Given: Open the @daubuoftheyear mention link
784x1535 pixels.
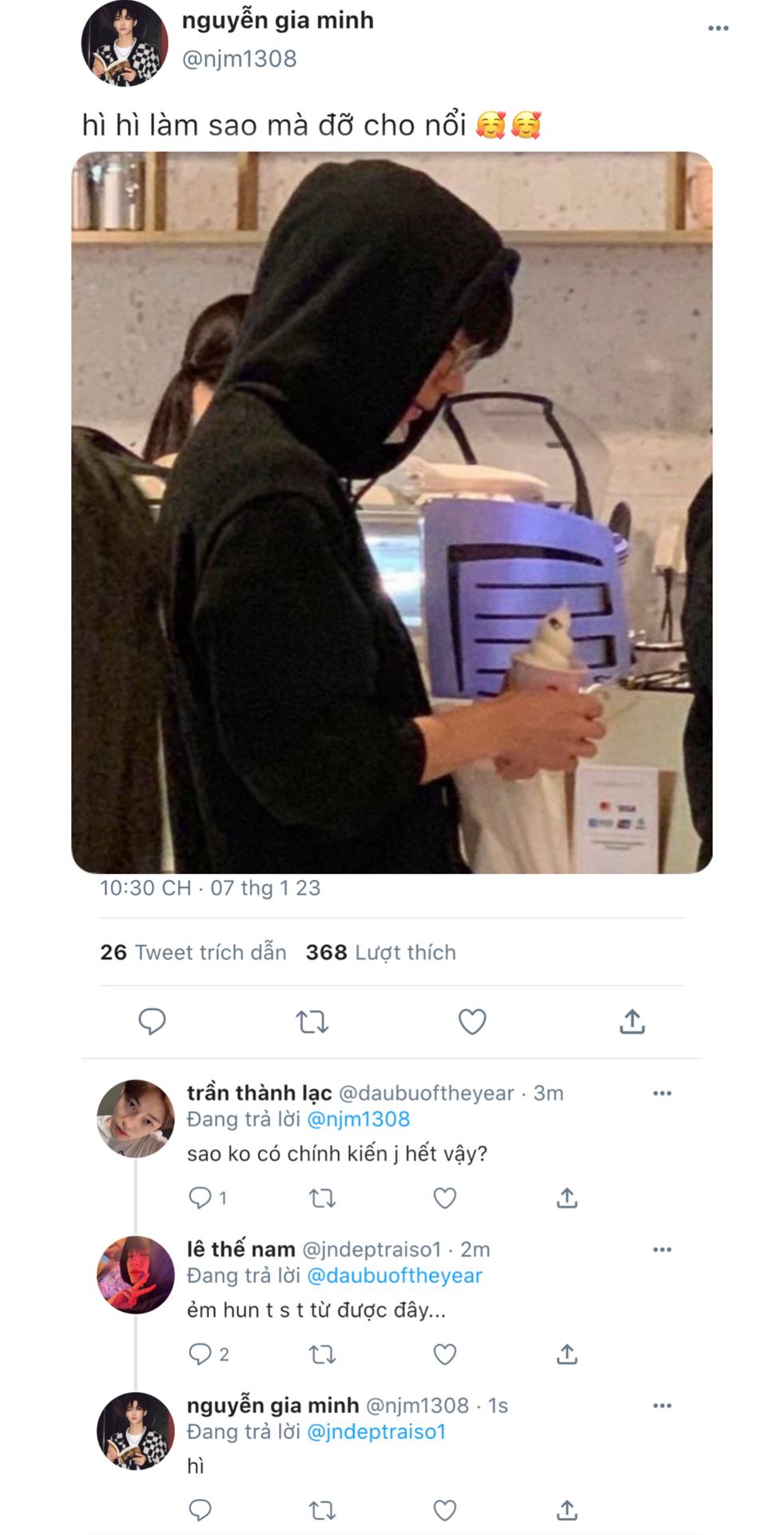Looking at the screenshot, I should [395, 1275].
